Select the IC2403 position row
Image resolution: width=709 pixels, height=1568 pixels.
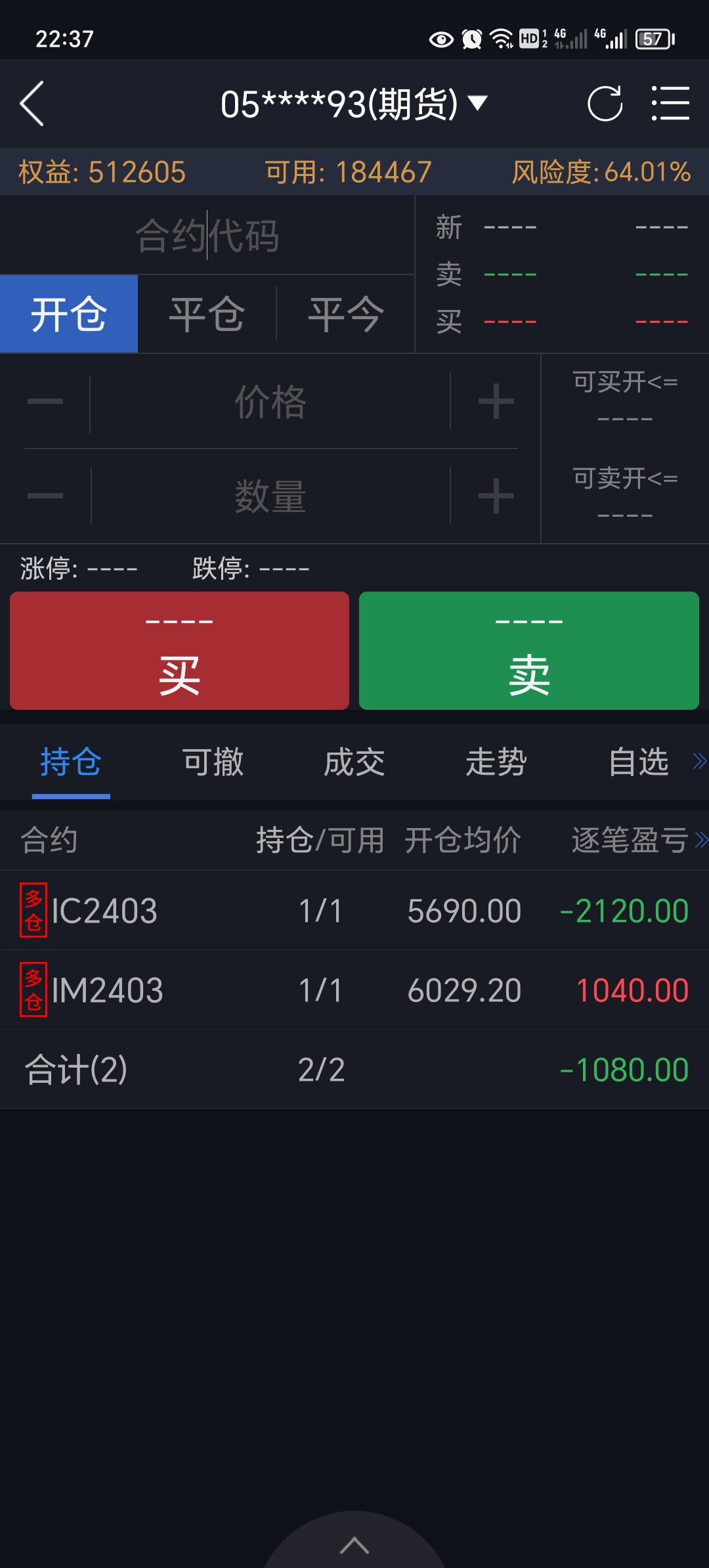[354, 910]
